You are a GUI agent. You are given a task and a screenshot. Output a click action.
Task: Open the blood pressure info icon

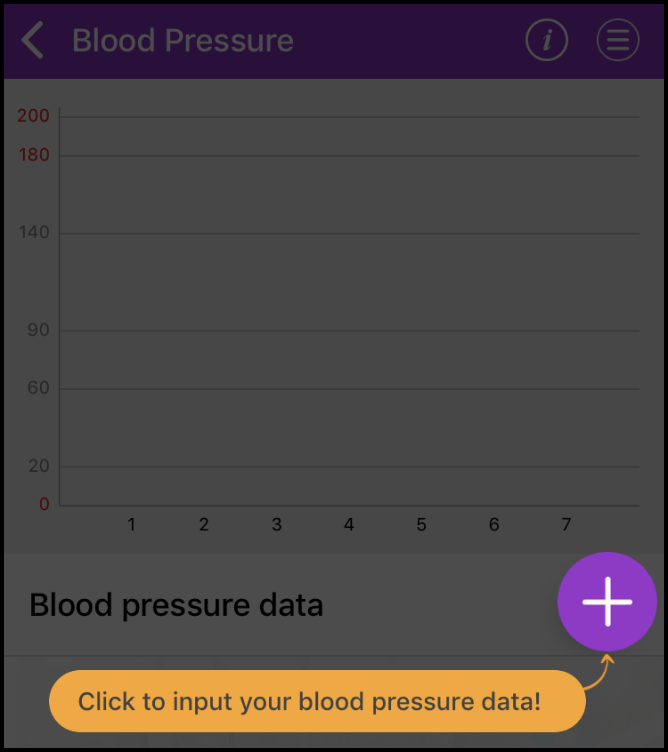[x=546, y=40]
